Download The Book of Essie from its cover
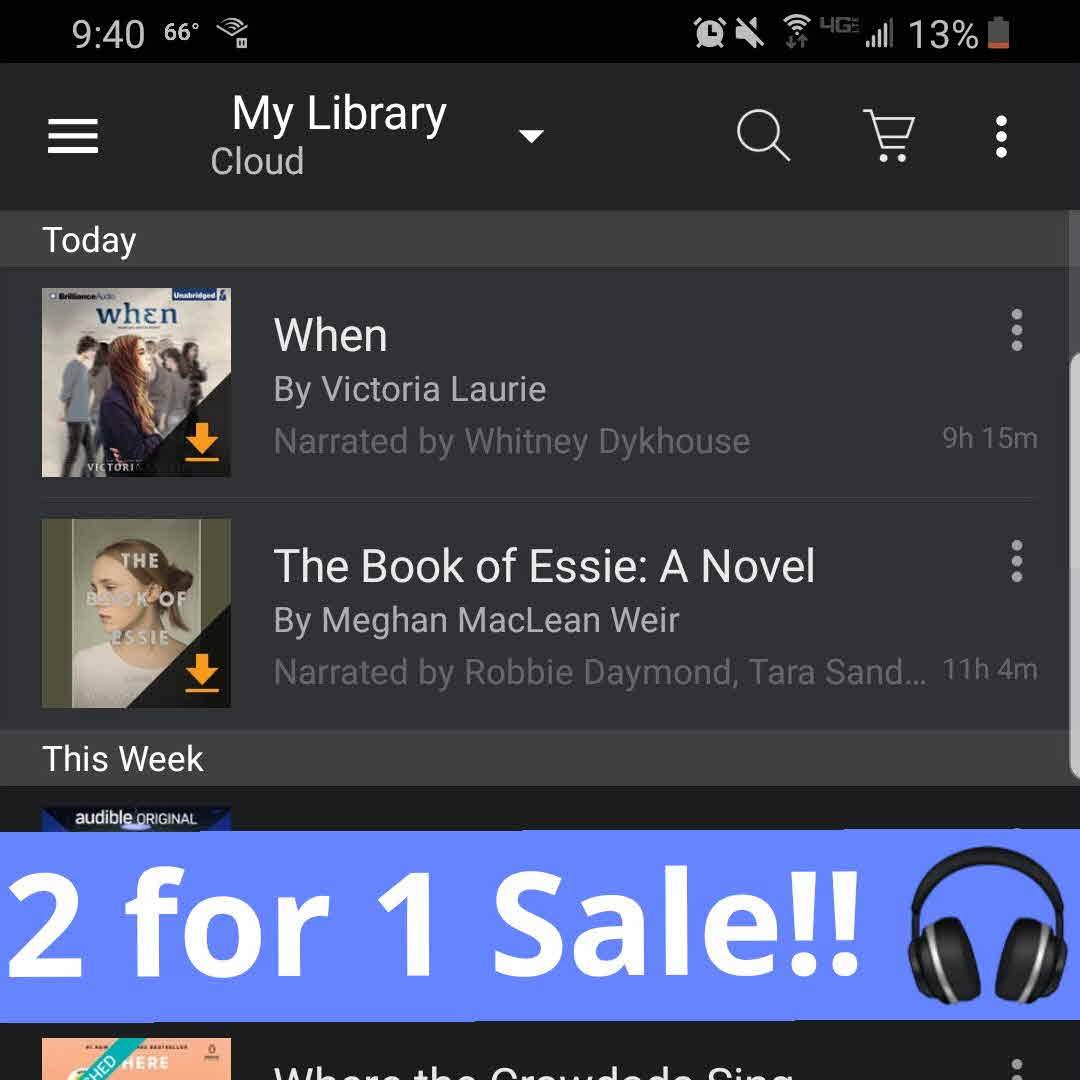The width and height of the screenshot is (1080, 1080). click(202, 673)
